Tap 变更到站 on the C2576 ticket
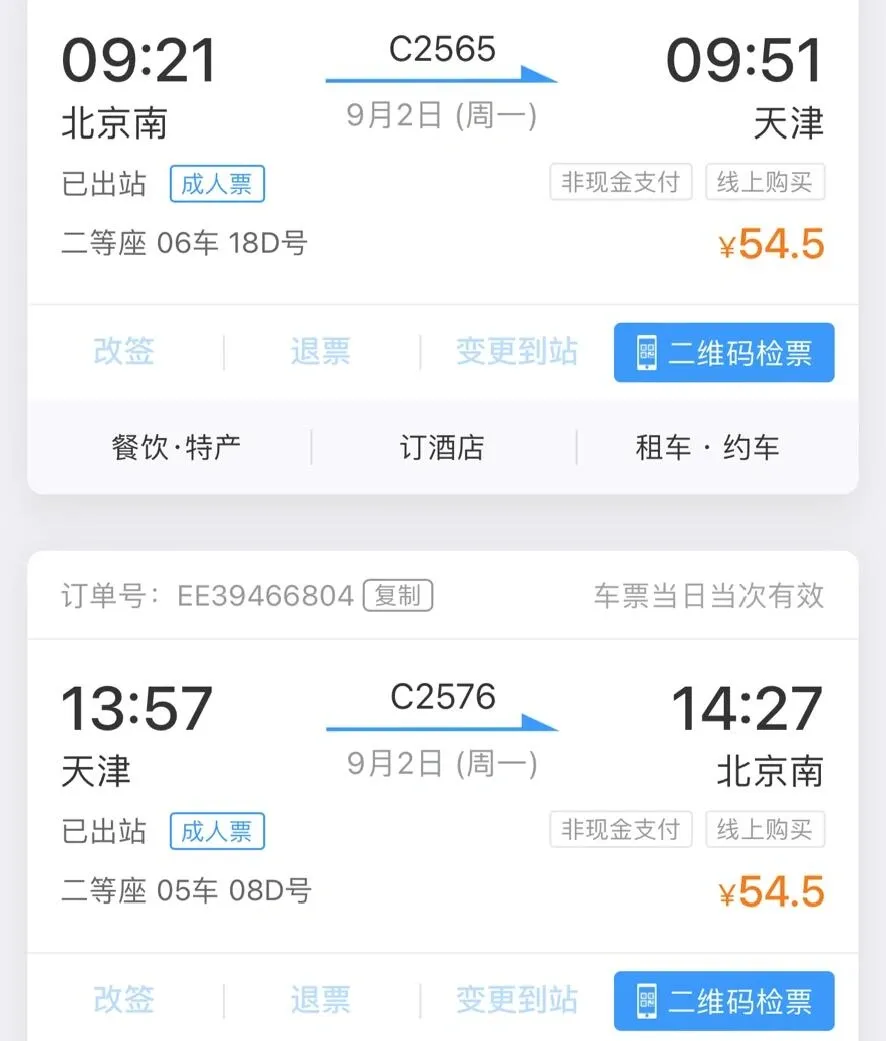This screenshot has height=1041, width=886. click(516, 999)
